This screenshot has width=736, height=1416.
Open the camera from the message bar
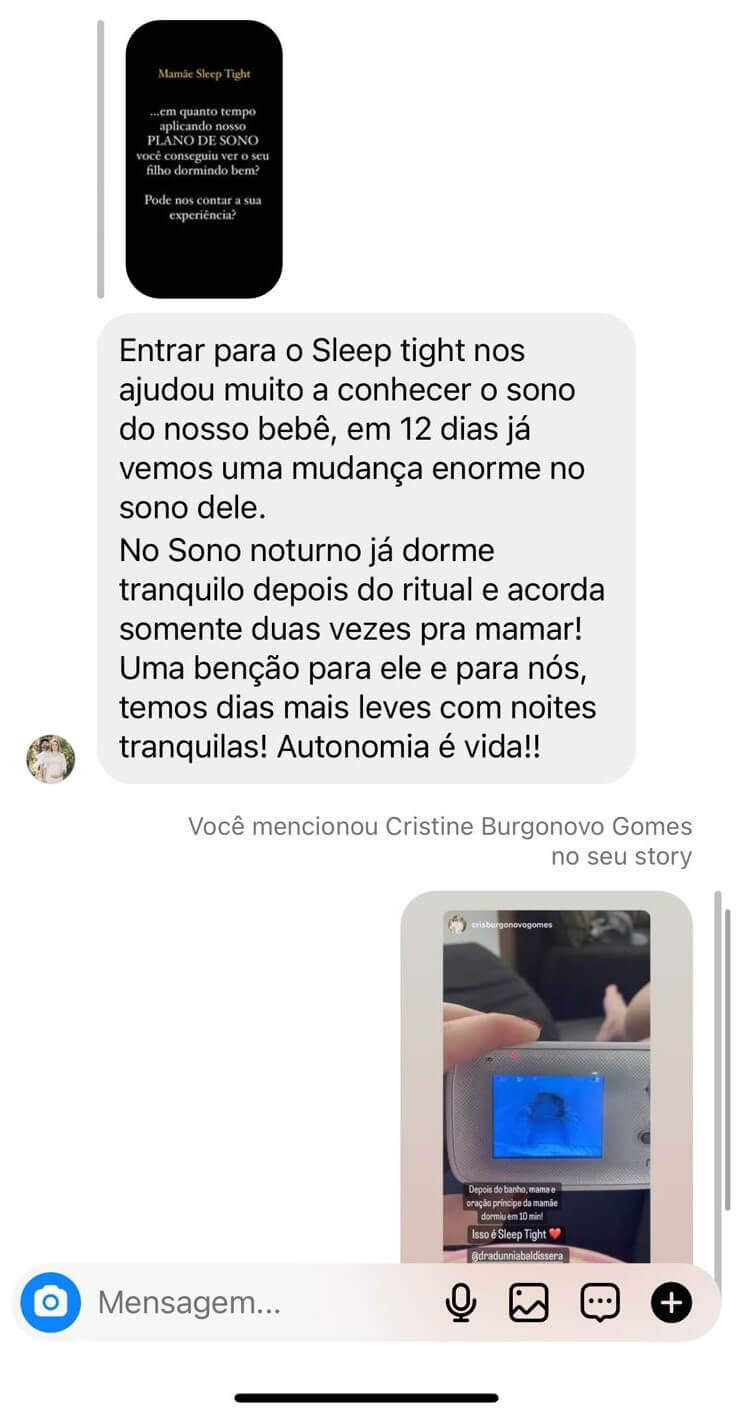[50, 1303]
